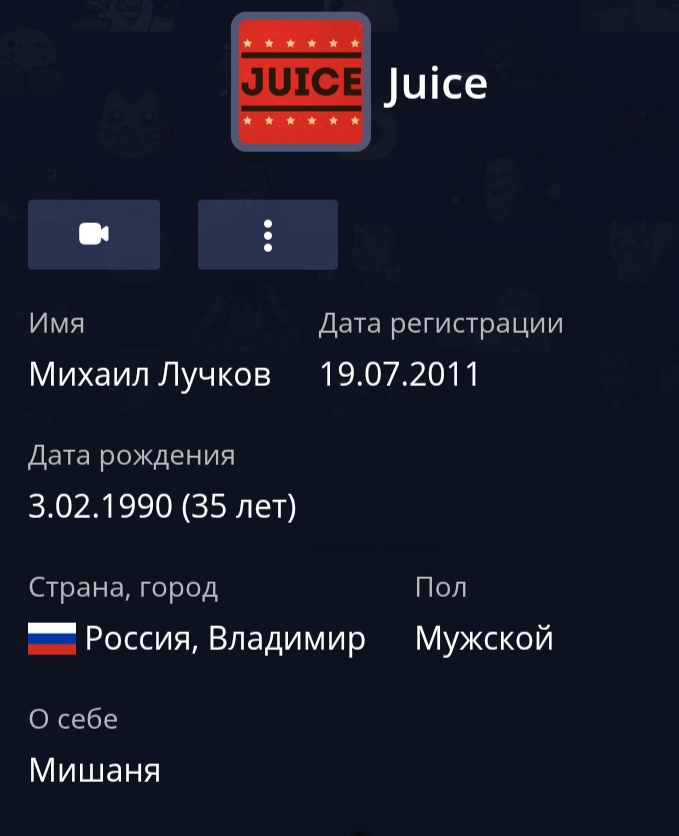Open the three-dot overflow menu
The image size is (679, 836).
tap(268, 235)
